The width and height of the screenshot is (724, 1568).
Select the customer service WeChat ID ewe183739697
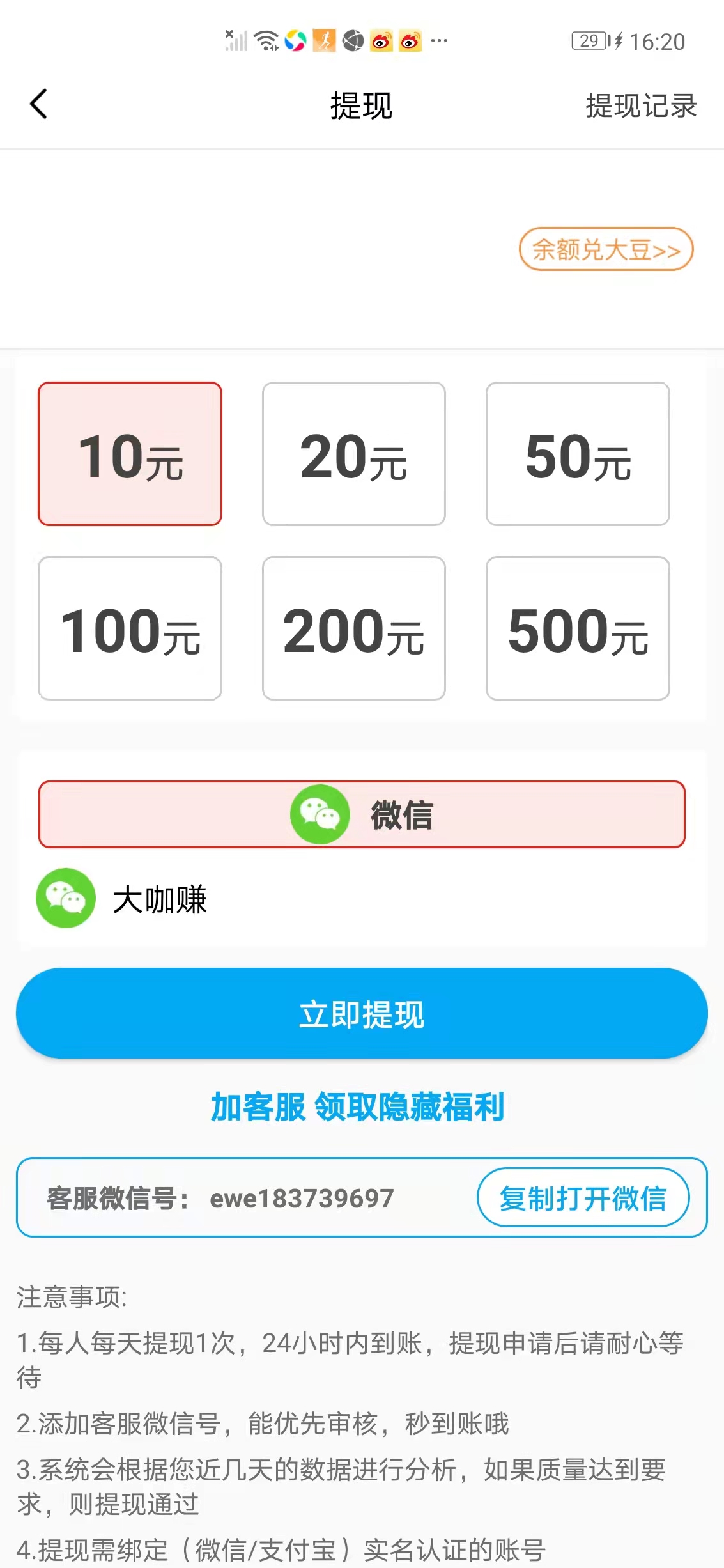click(x=302, y=1199)
